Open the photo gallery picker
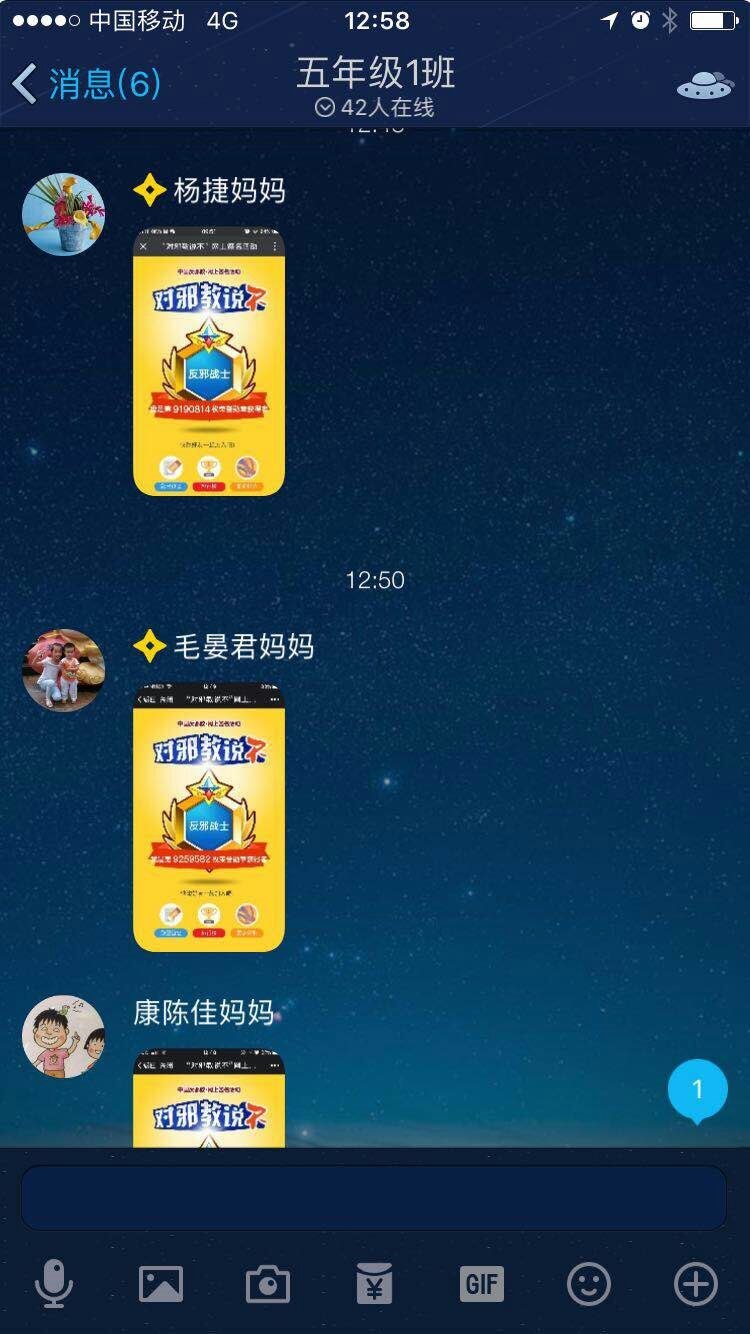Viewport: 750px width, 1334px height. (161, 1283)
